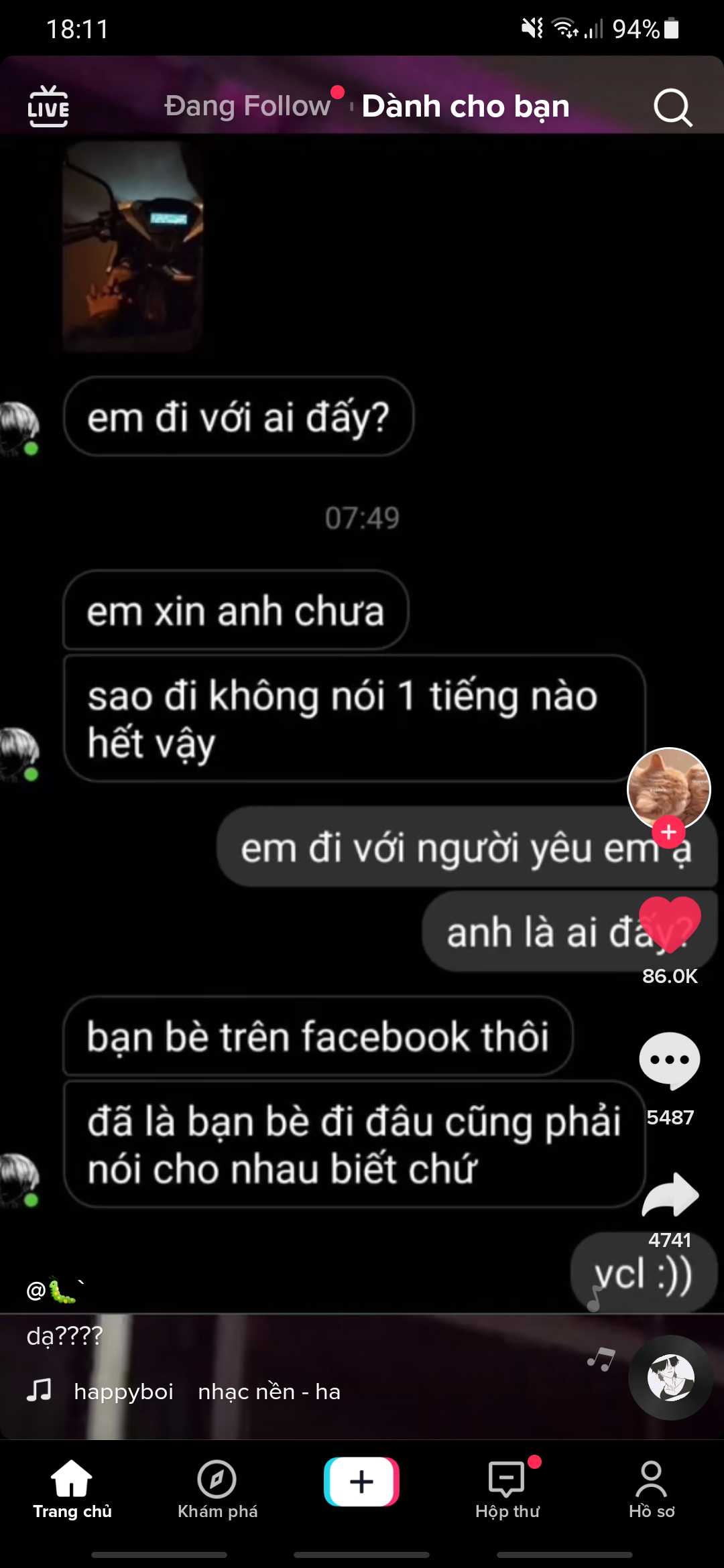This screenshot has height=1568, width=724.
Task: Switch to the Dành cho bạn tab
Action: click(x=465, y=106)
